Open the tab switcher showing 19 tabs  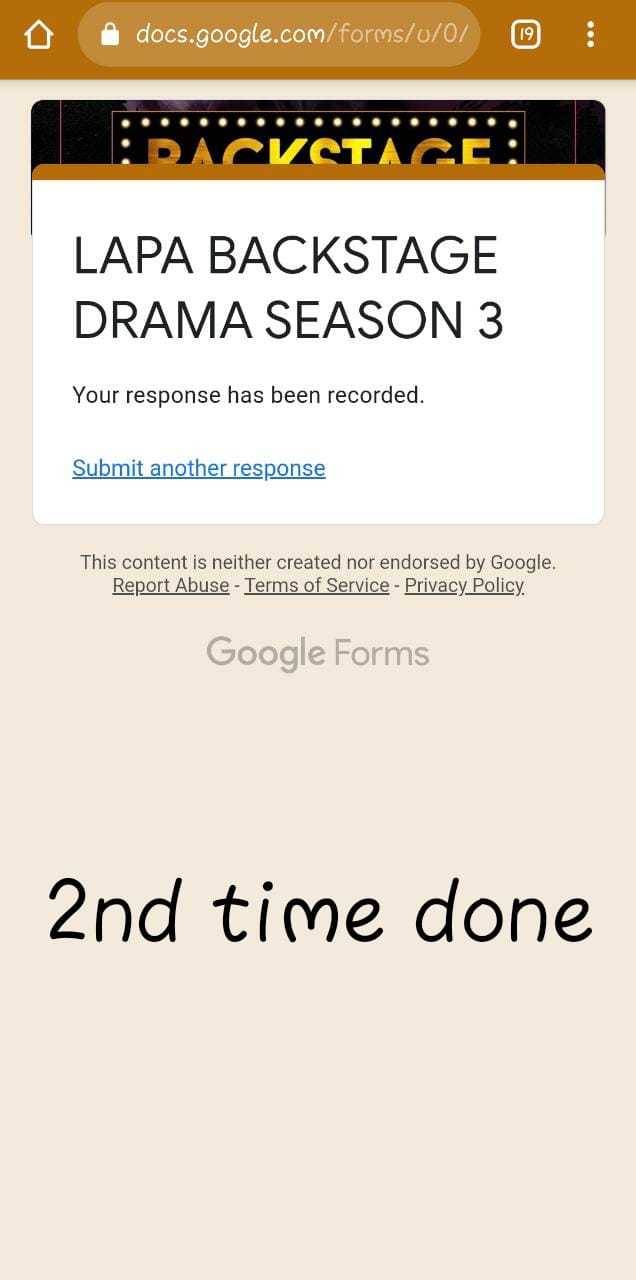525,35
